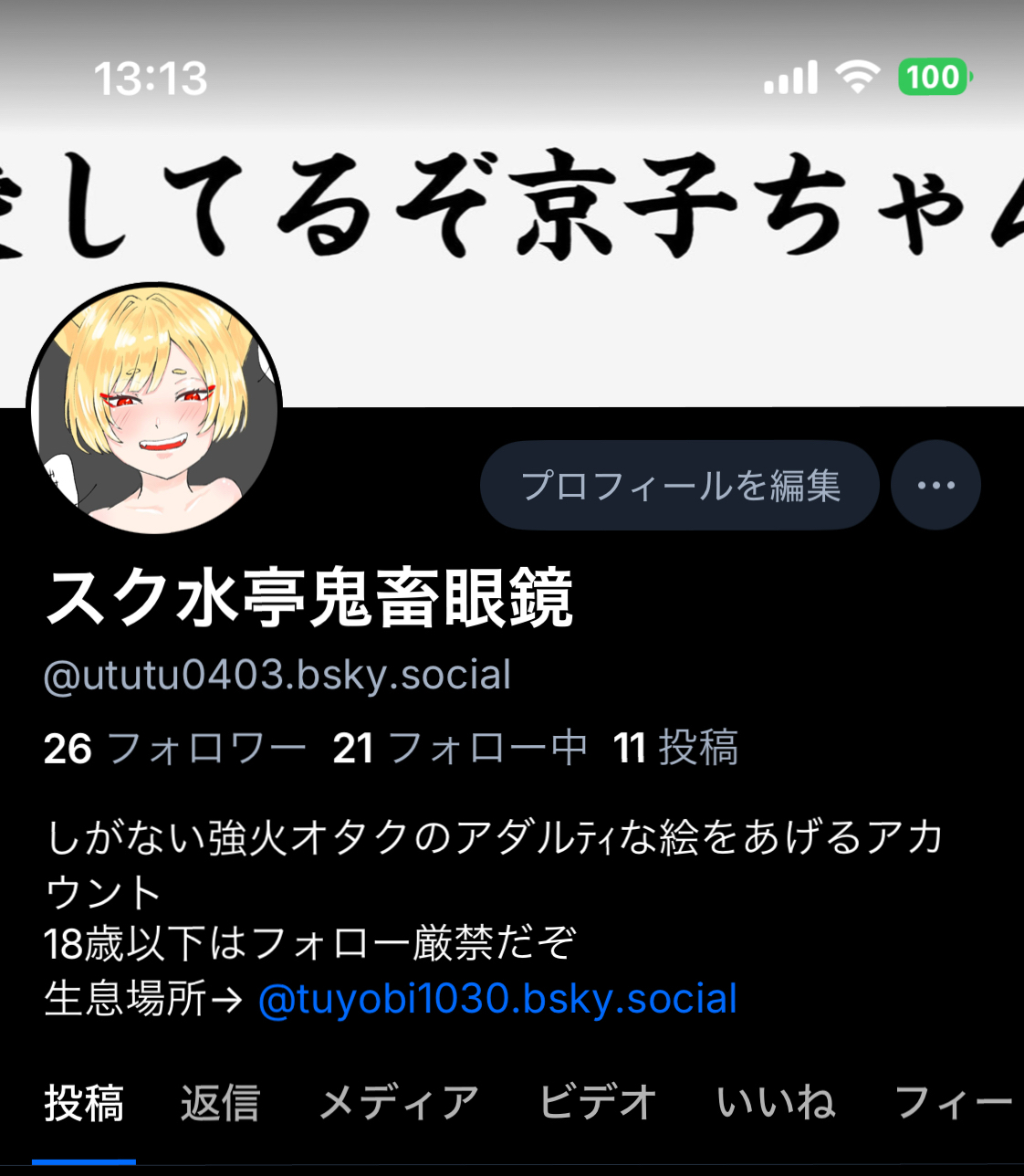Switch to the メディア tab
1024x1176 pixels.
click(x=399, y=1103)
